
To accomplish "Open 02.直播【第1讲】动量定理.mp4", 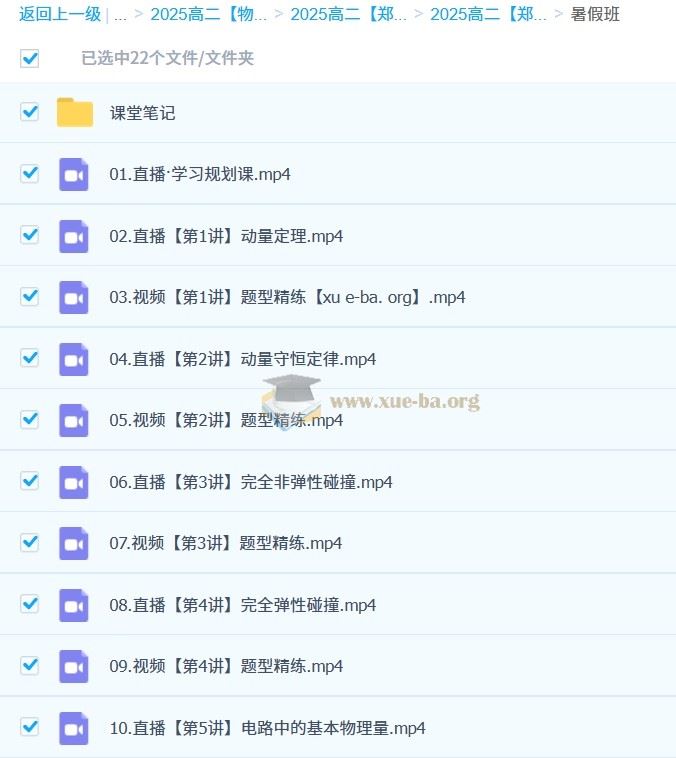I will tap(226, 236).
